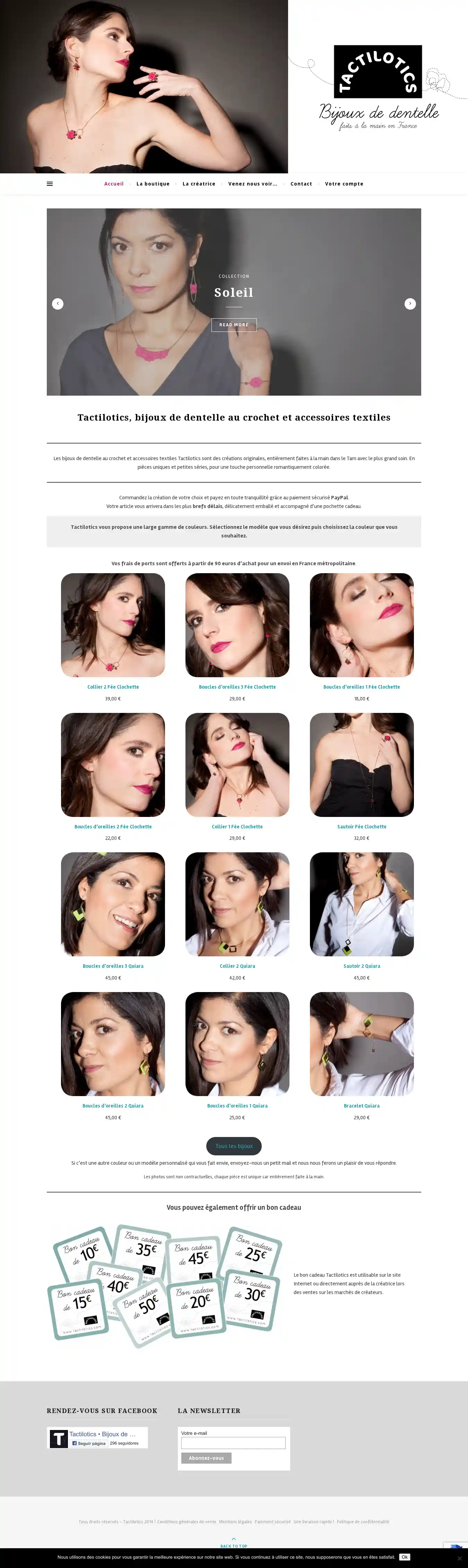This screenshot has height=1568, width=468.
Task: Tap Tous les bijoux button
Action: (234, 1146)
